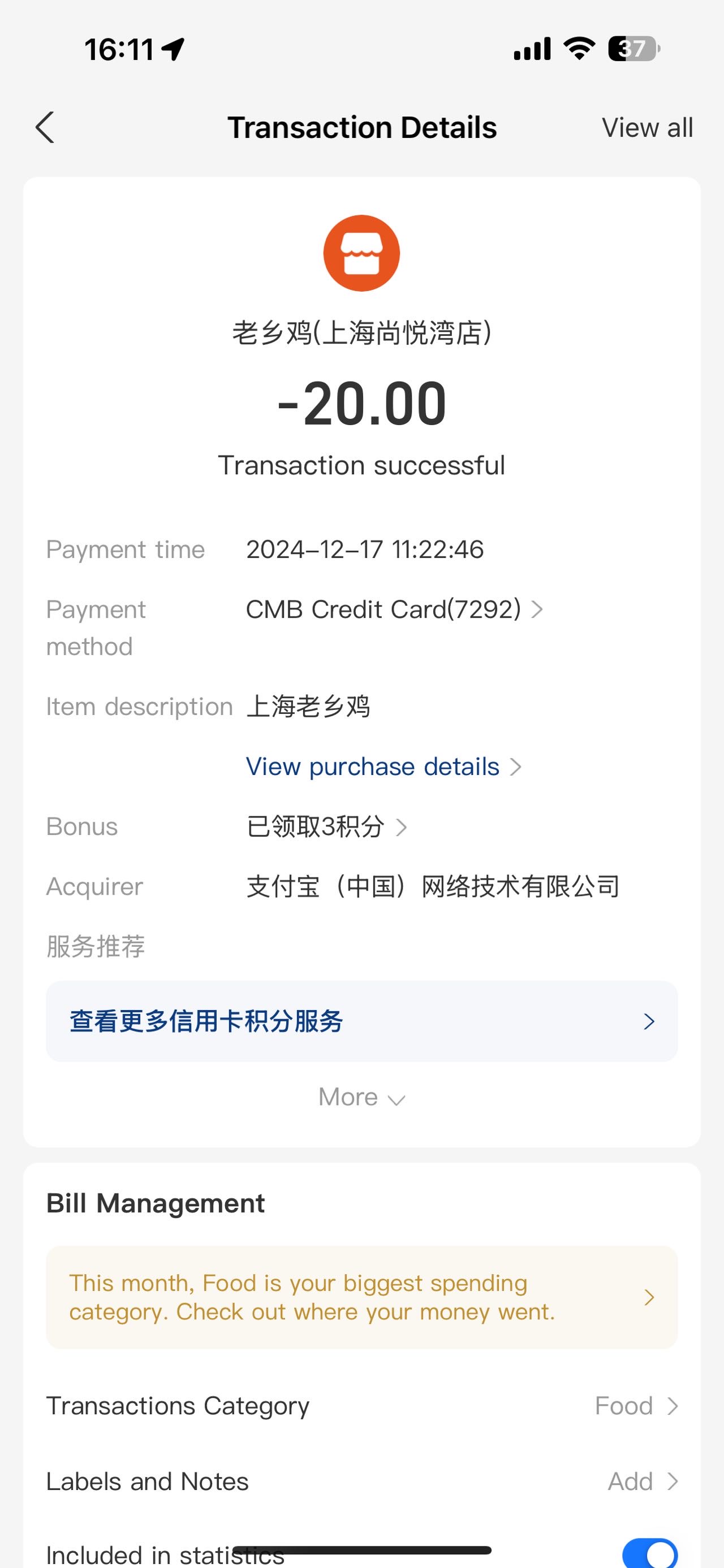Open View all transactions
This screenshot has height=1568, width=724.
pos(647,128)
